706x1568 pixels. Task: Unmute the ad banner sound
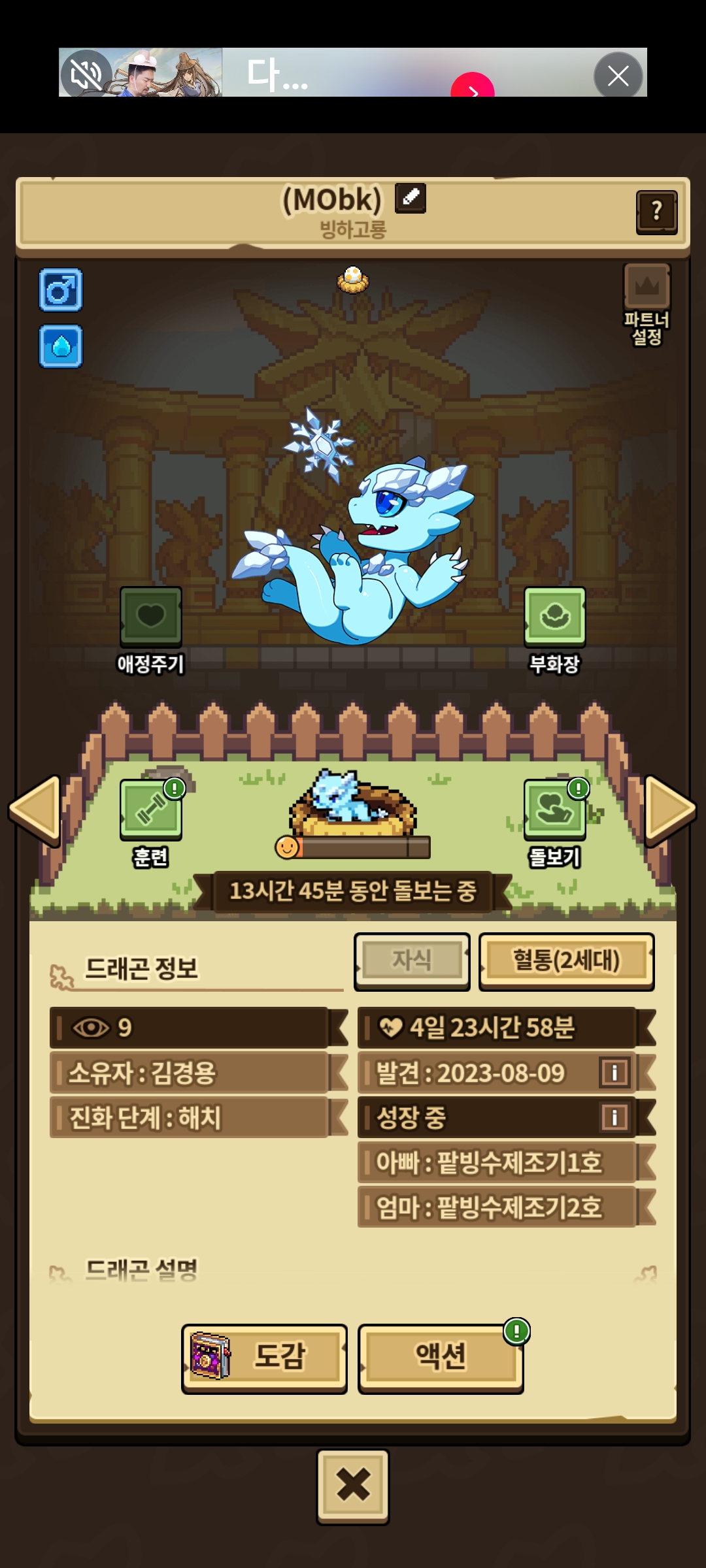(86, 74)
